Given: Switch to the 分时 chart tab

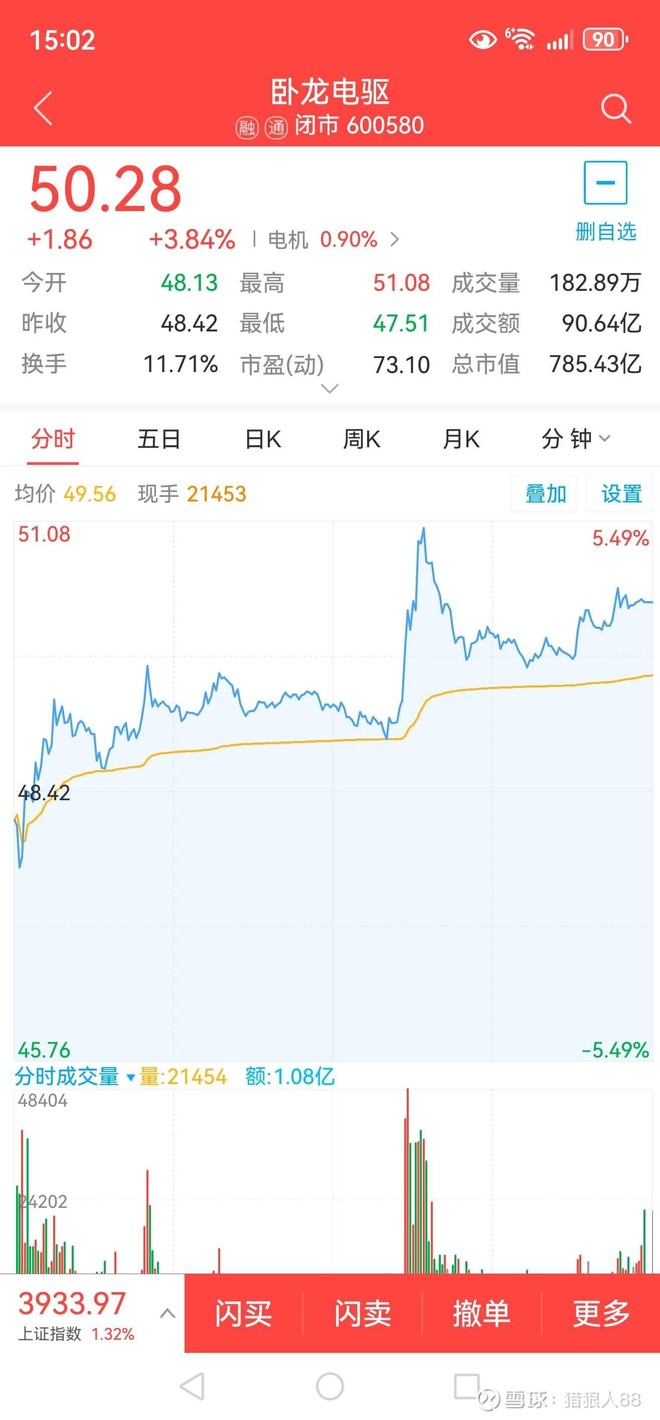Looking at the screenshot, I should click(x=53, y=439).
